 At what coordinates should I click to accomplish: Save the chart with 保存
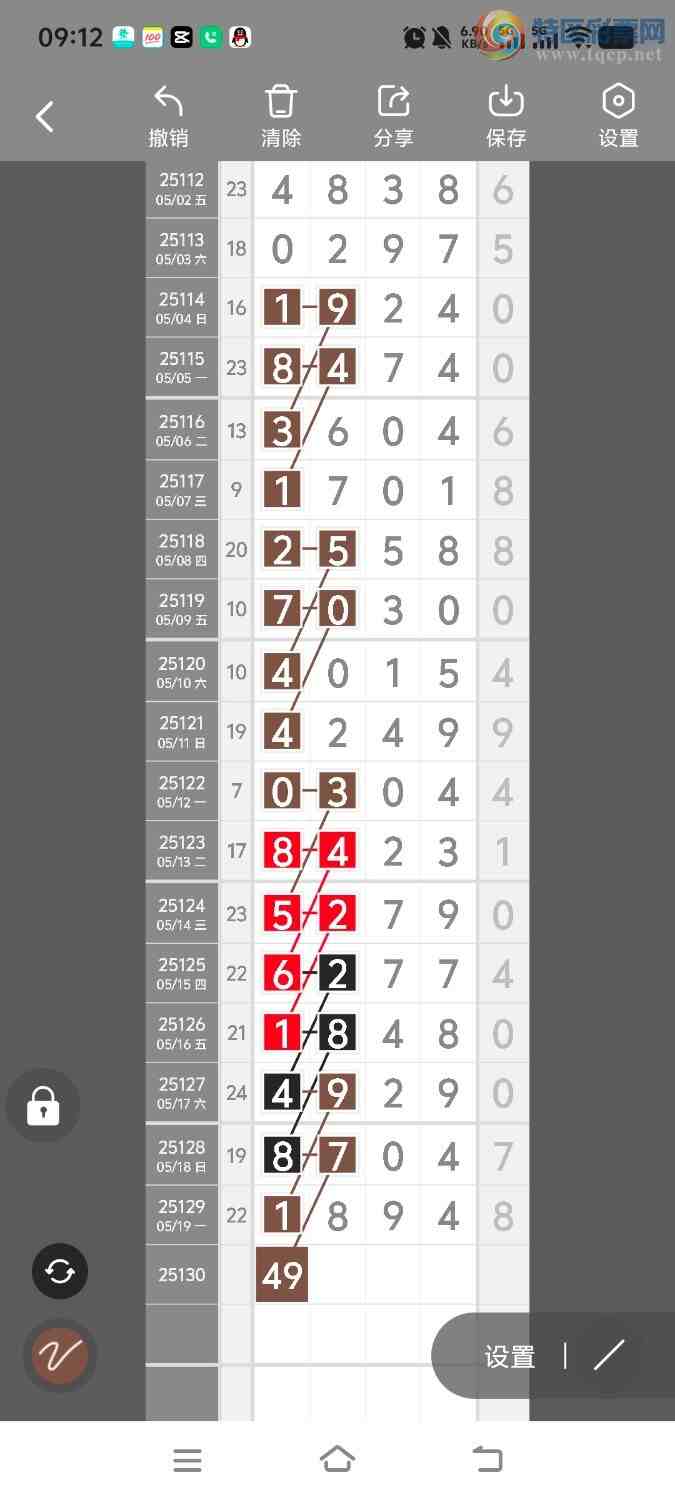click(x=506, y=117)
